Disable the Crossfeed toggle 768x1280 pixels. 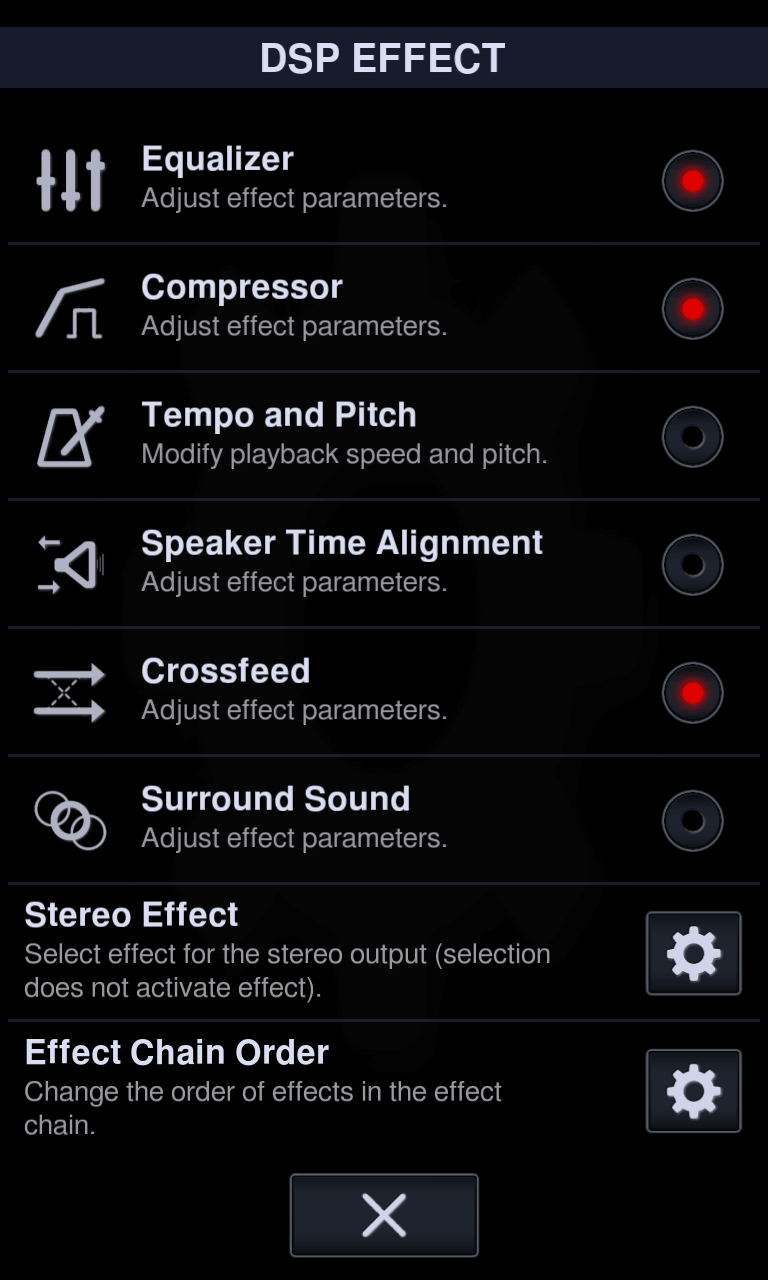point(692,693)
